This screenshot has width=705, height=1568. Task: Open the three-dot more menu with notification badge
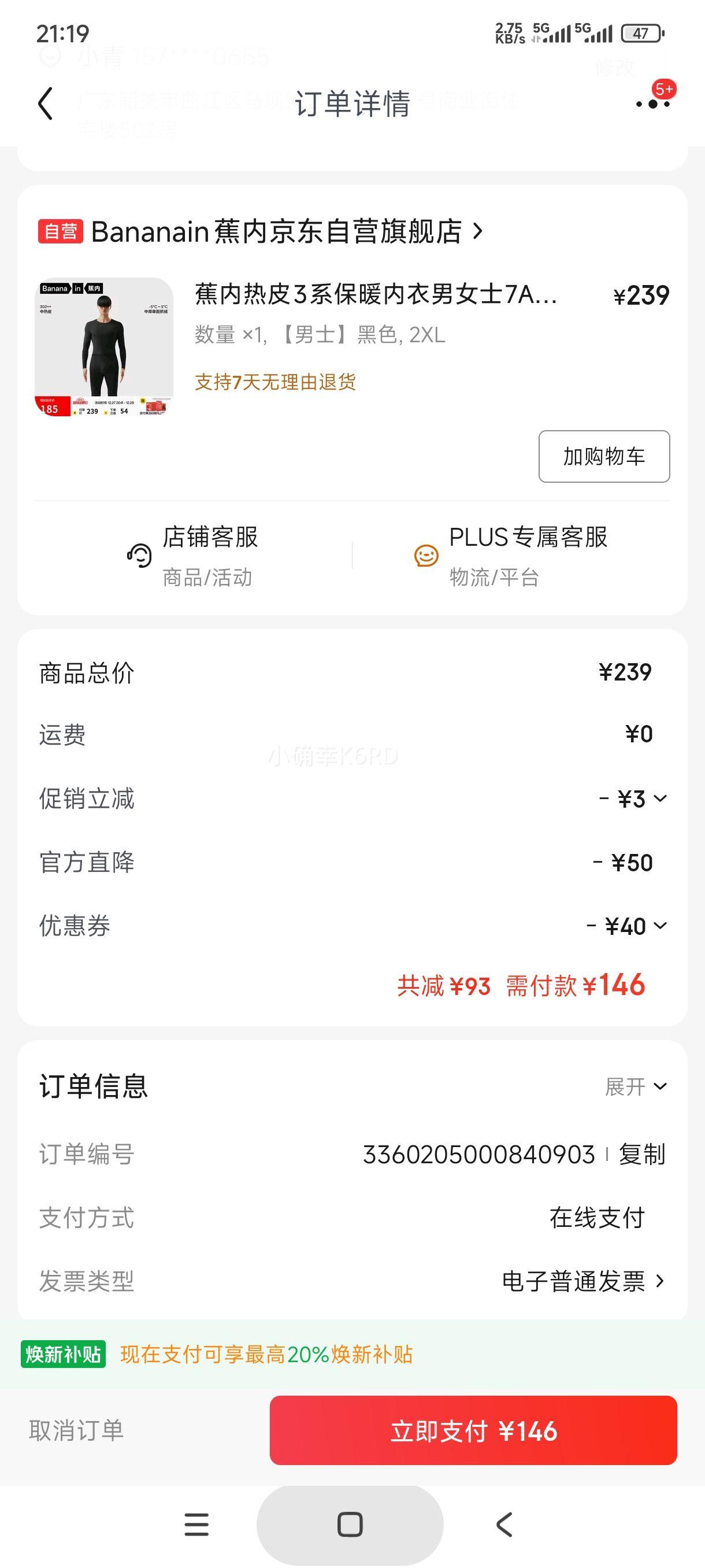coord(650,103)
